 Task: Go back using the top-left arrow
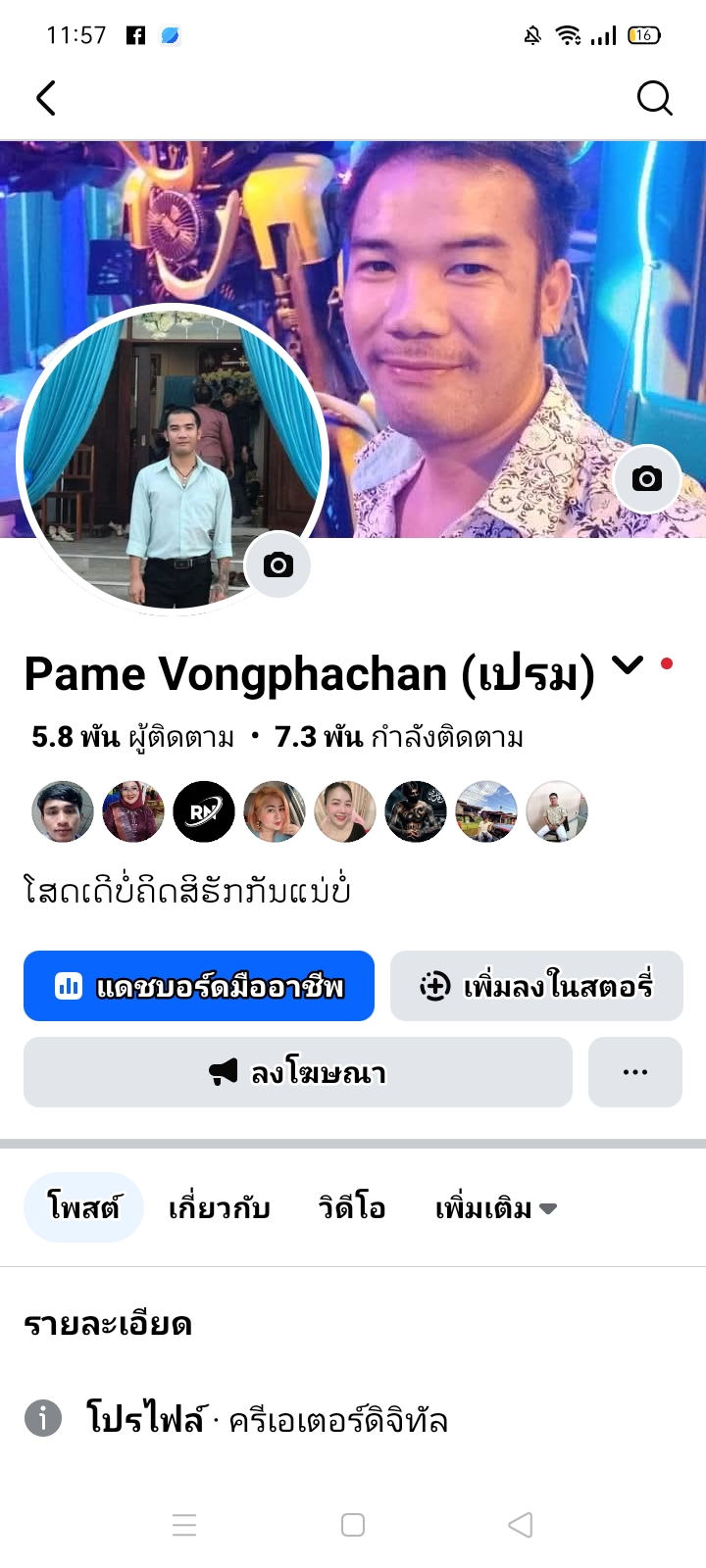[46, 98]
